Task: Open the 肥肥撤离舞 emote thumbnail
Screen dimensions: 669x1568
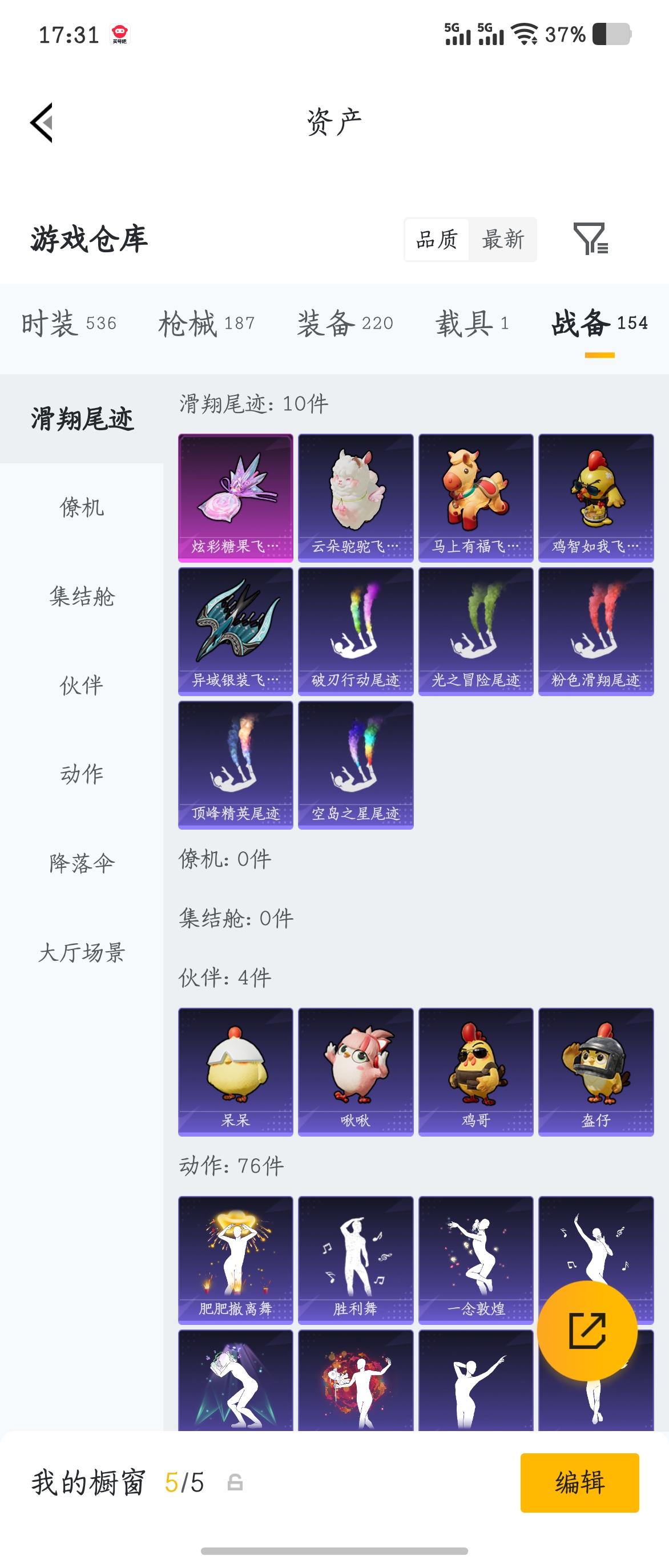Action: pyautogui.click(x=235, y=1258)
